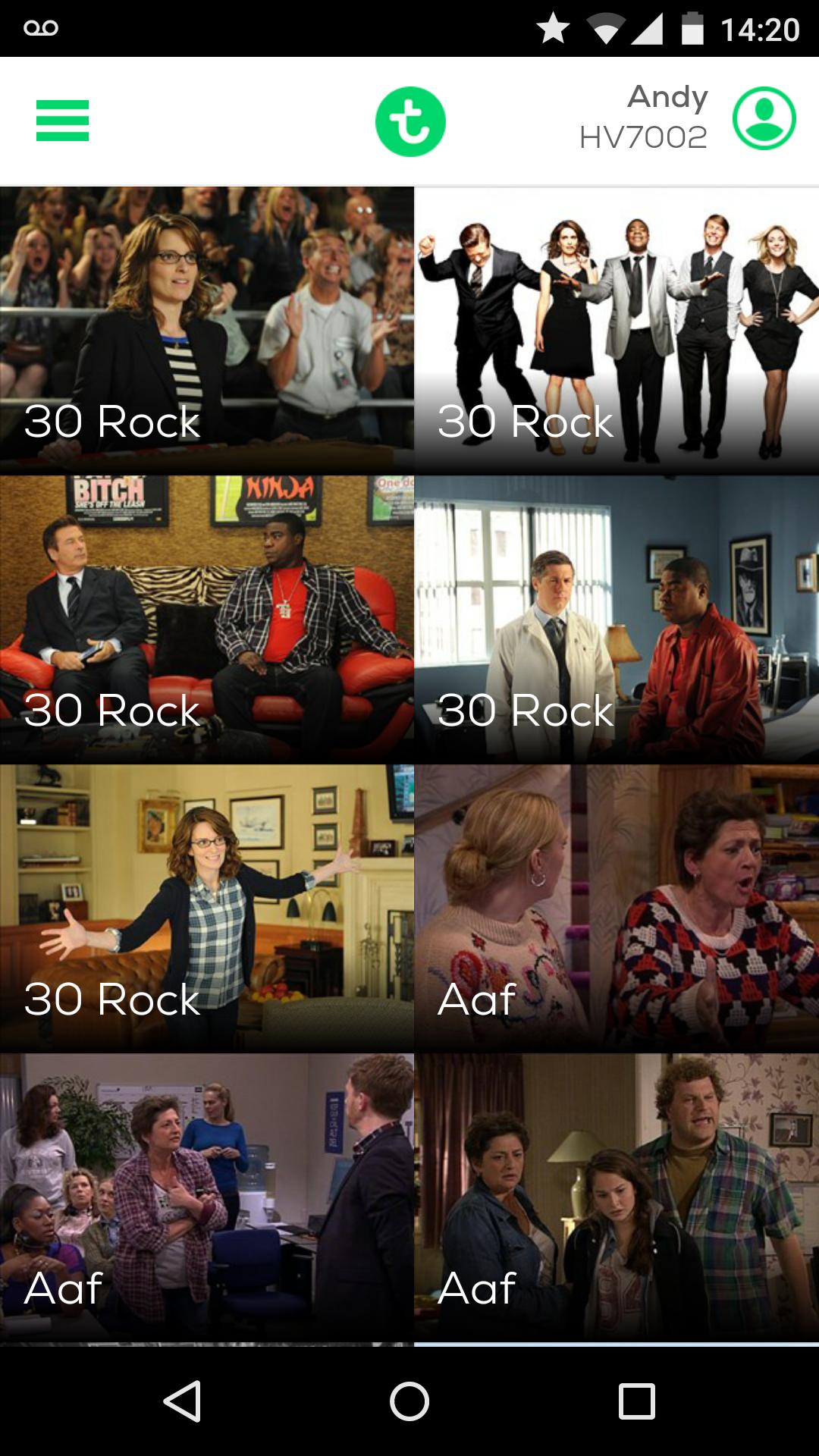Select 30 Rock tile with red sofa

[206, 619]
